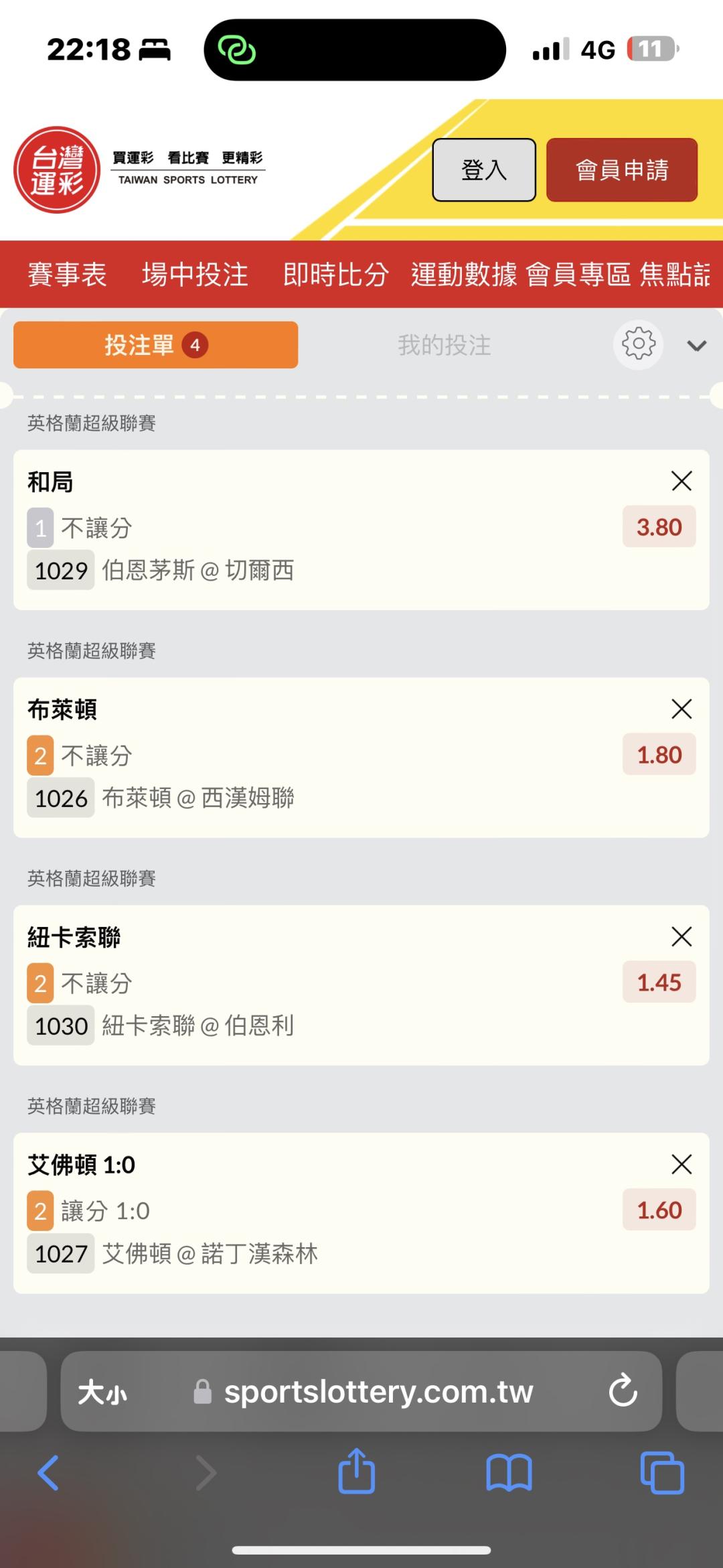The image size is (723, 1568).
Task: Remove the 和局 伯恩茅斯 @ 切爾西 bet
Action: point(681,481)
